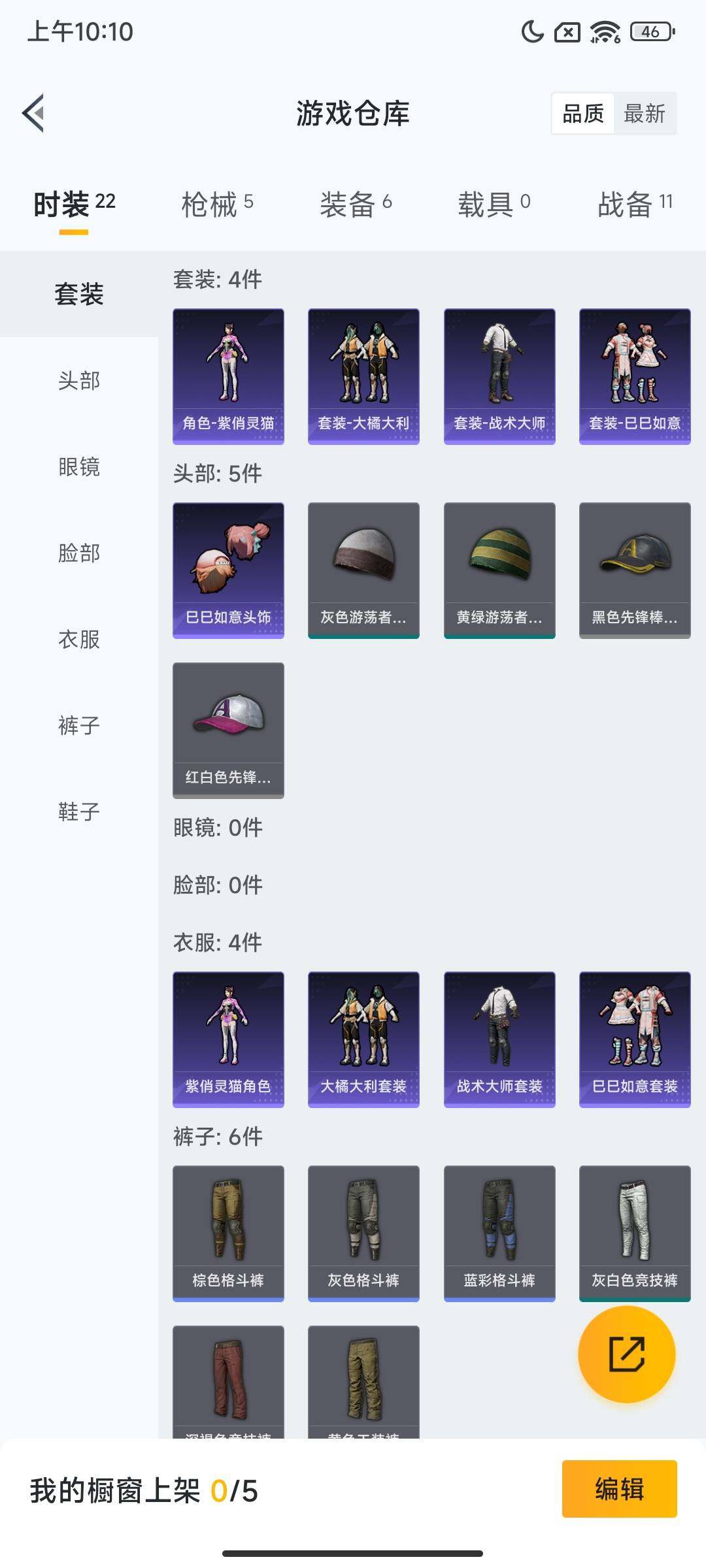View the 棕色格斗裤 pants item
The image size is (706, 1568).
coord(228,1233)
